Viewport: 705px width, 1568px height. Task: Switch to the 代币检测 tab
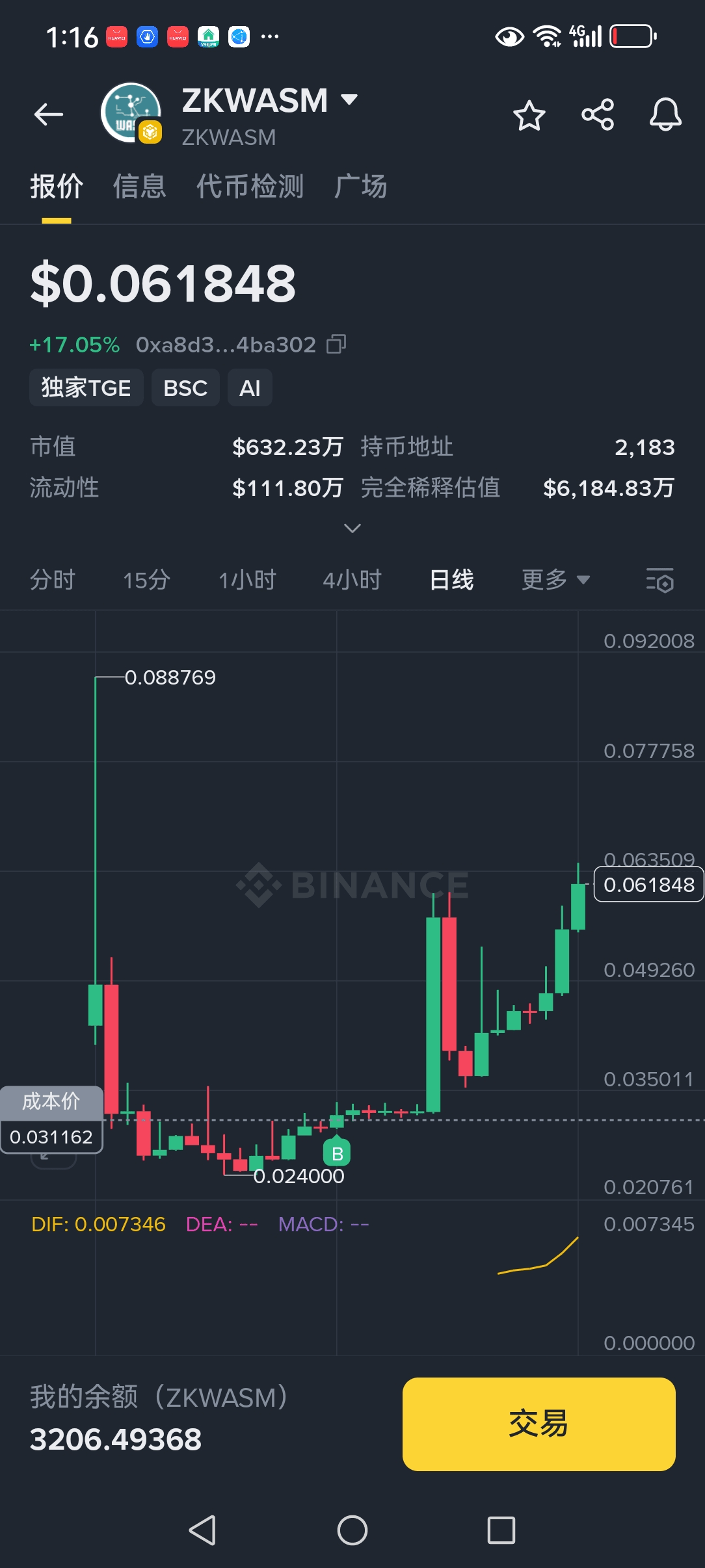pos(250,187)
